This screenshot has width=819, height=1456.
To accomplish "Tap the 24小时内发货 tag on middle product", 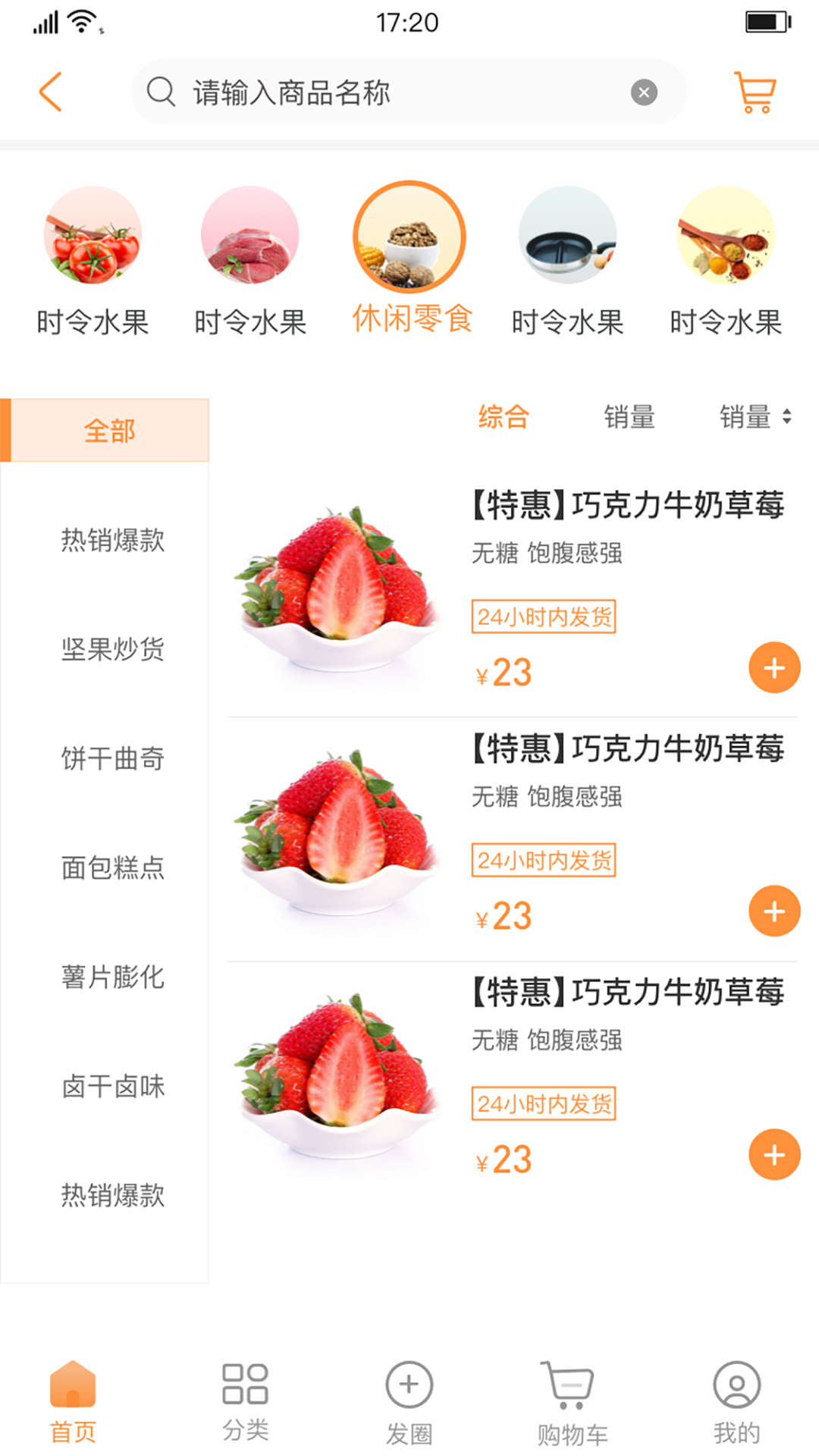I will click(x=544, y=861).
